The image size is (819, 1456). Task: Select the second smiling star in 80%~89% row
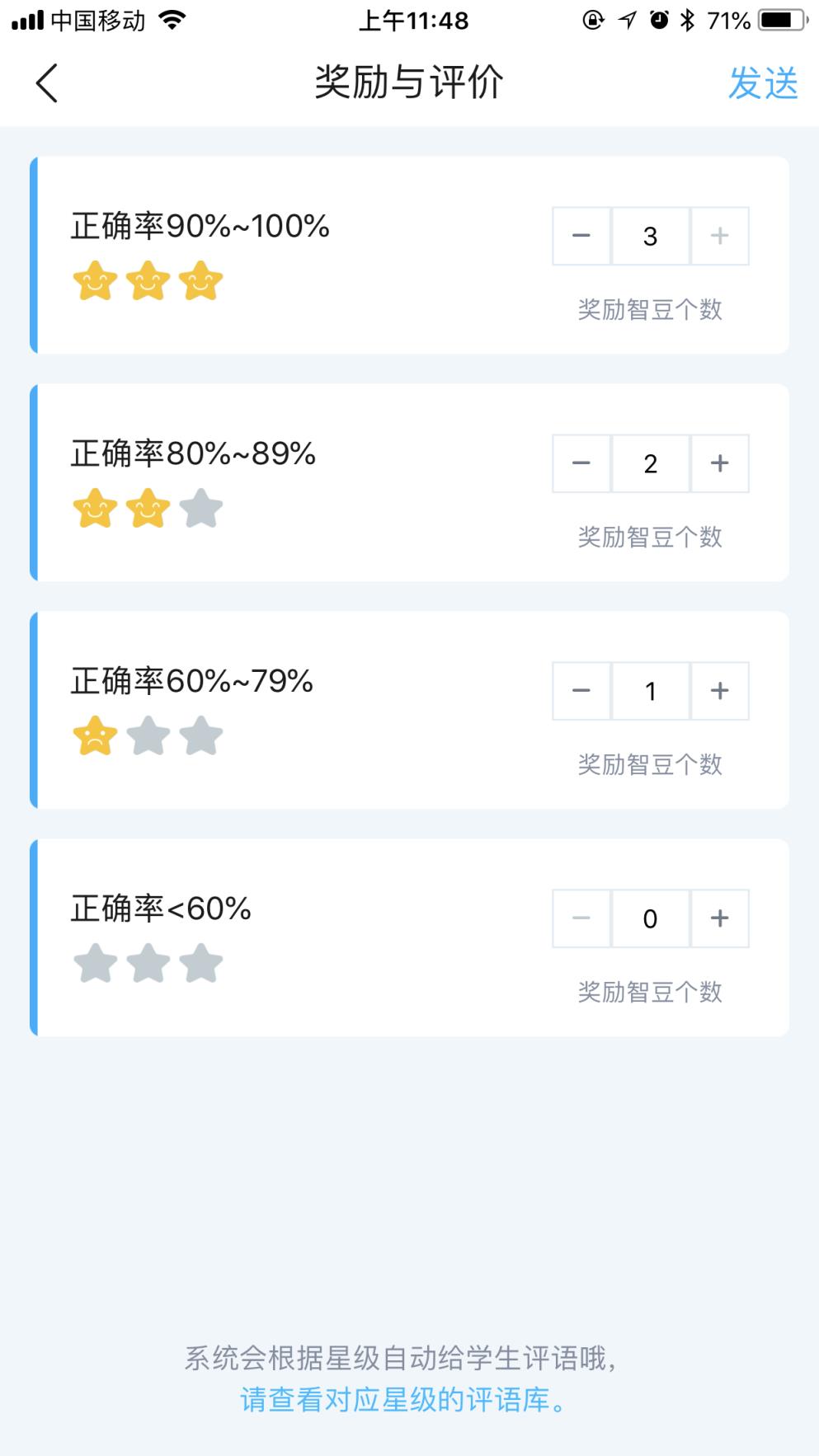(149, 510)
